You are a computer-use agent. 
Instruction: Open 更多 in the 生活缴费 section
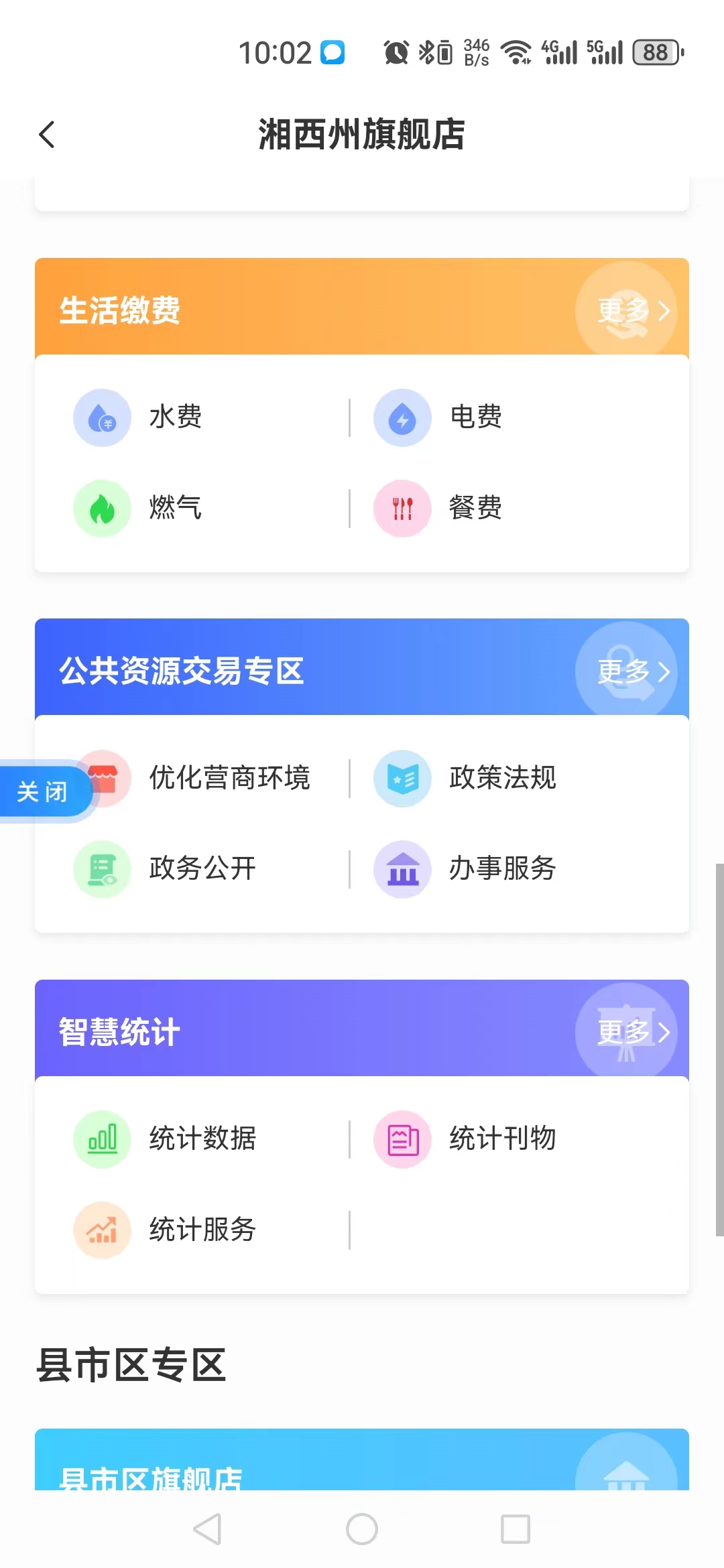633,311
